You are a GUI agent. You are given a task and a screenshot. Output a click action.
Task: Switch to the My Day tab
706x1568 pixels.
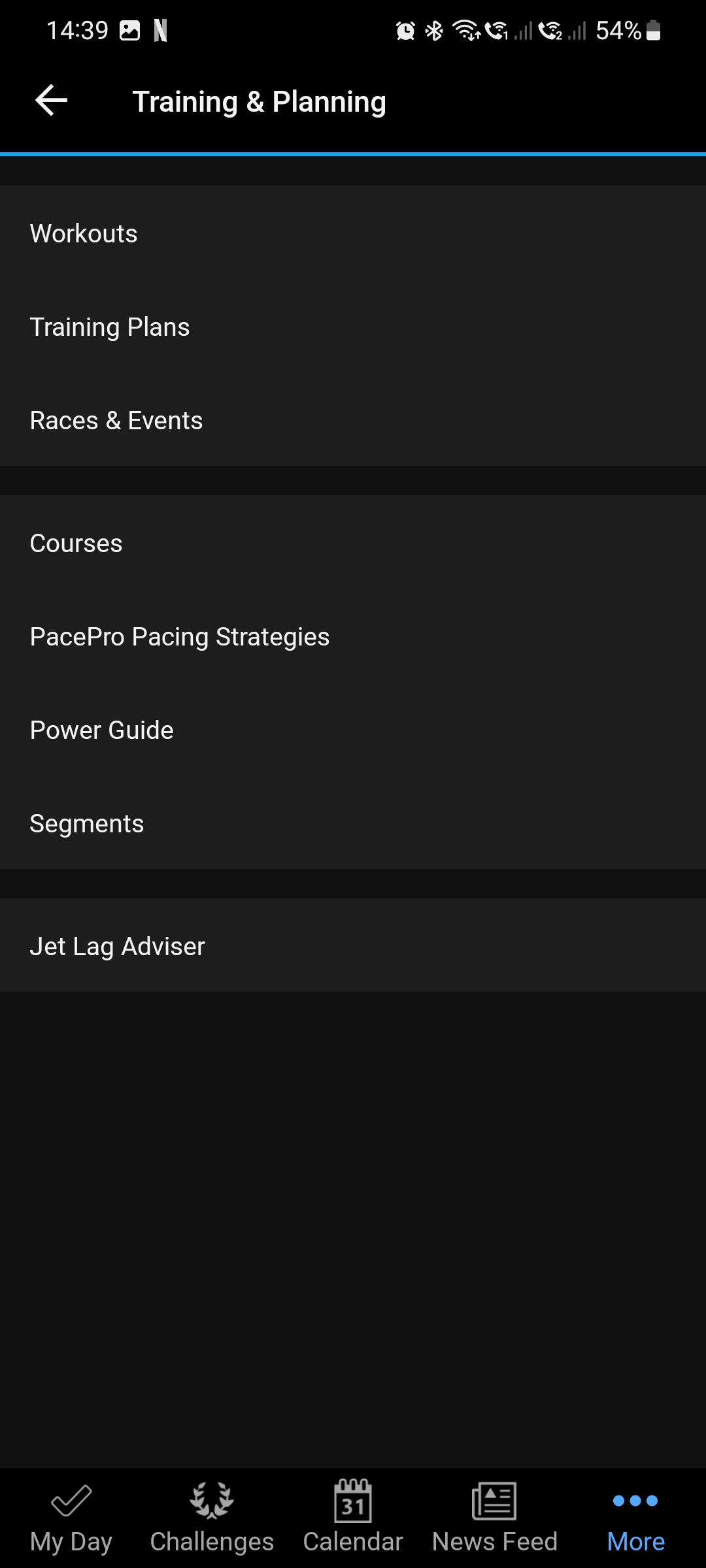[71, 1518]
